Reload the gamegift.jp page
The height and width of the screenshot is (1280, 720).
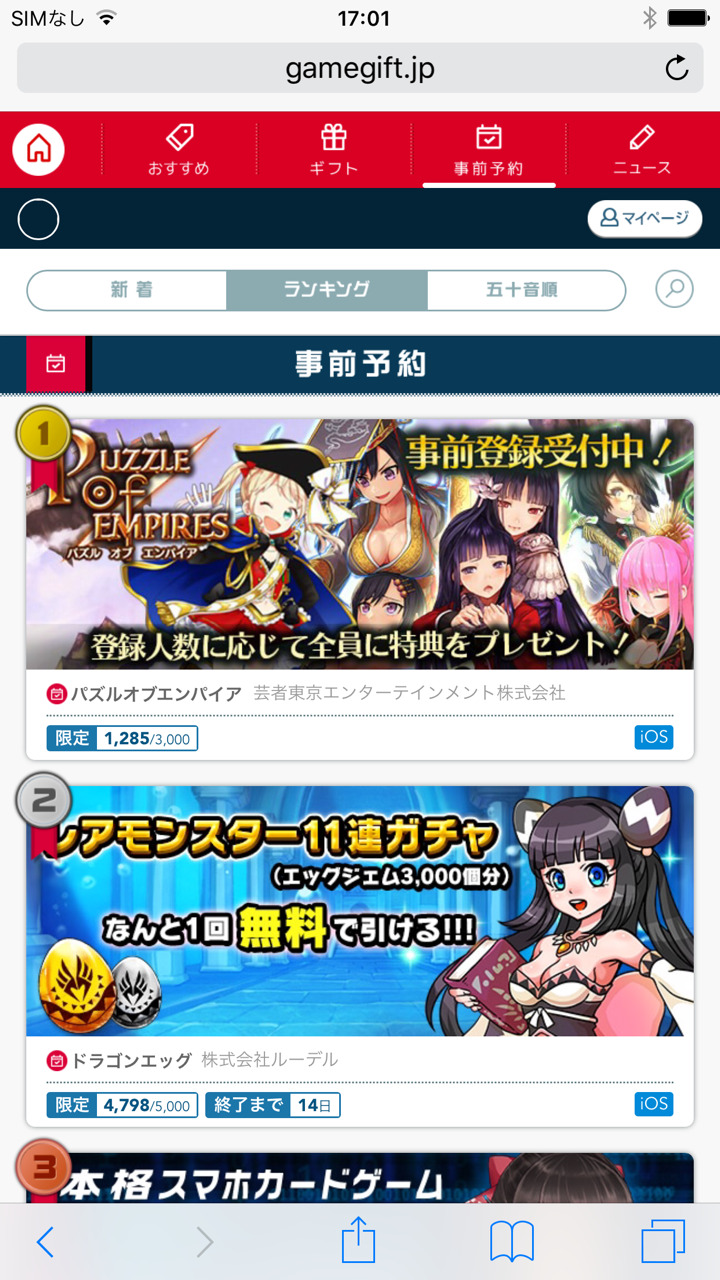677,68
